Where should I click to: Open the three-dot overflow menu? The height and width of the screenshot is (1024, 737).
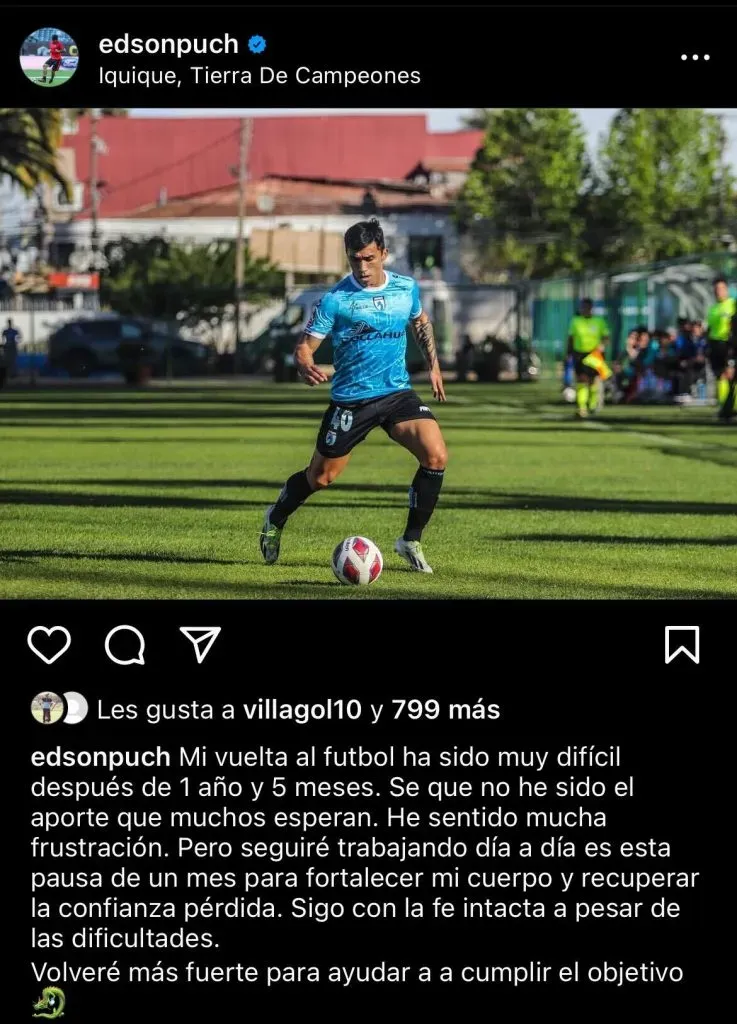coord(695,58)
